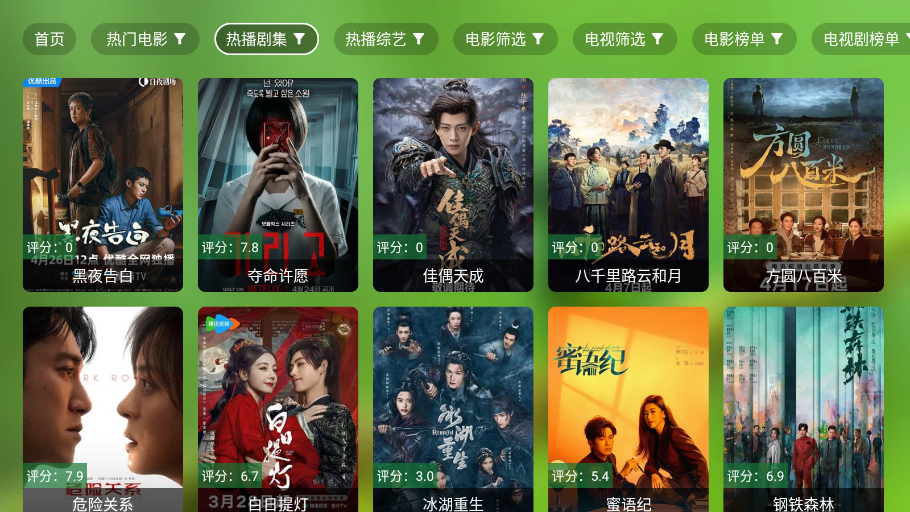910x512 pixels.
Task: Open the 危险关系 drama card
Action: [x=103, y=410]
